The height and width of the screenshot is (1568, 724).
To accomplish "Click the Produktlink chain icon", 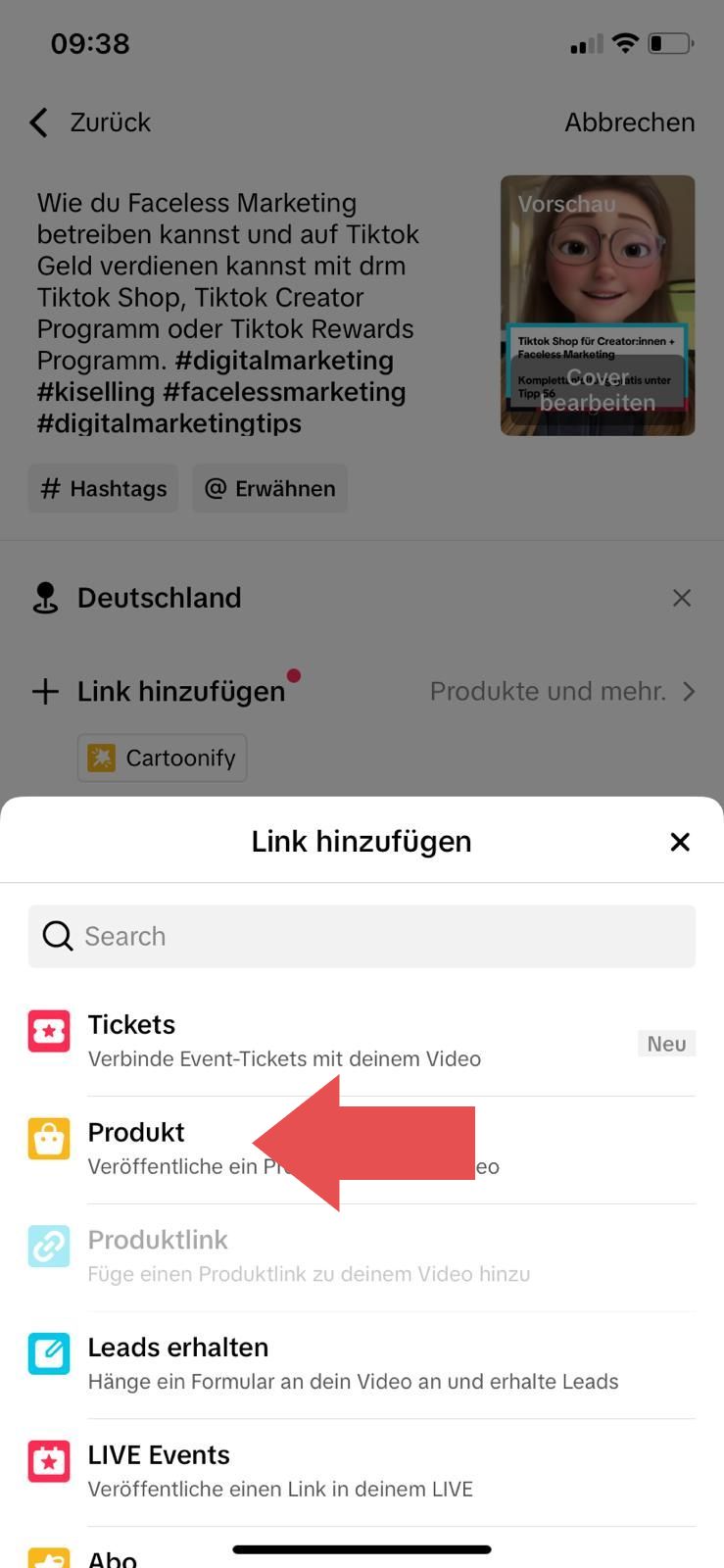I will (49, 1247).
